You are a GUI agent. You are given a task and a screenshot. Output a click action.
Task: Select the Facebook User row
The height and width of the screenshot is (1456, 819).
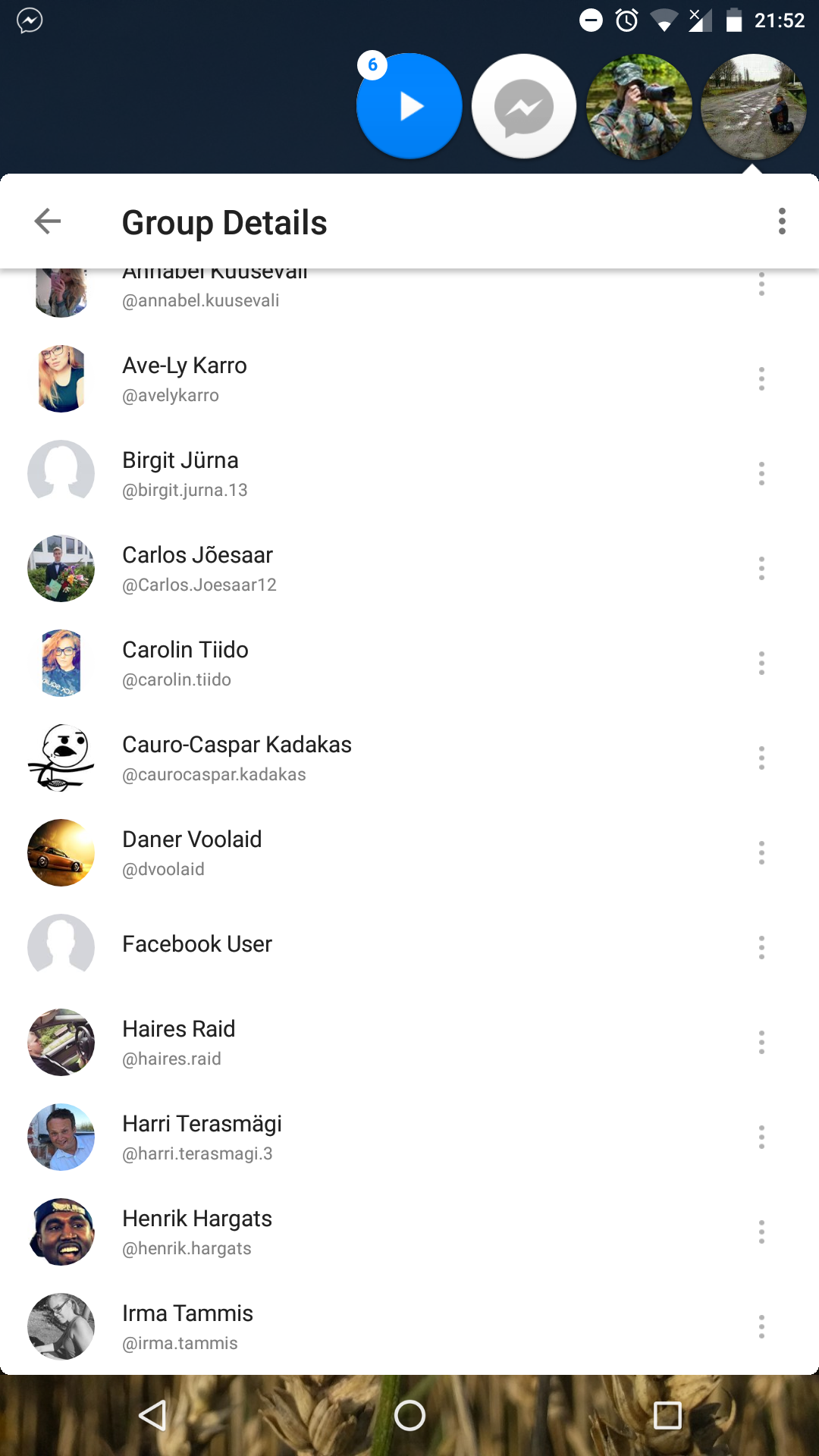pyautogui.click(x=409, y=948)
